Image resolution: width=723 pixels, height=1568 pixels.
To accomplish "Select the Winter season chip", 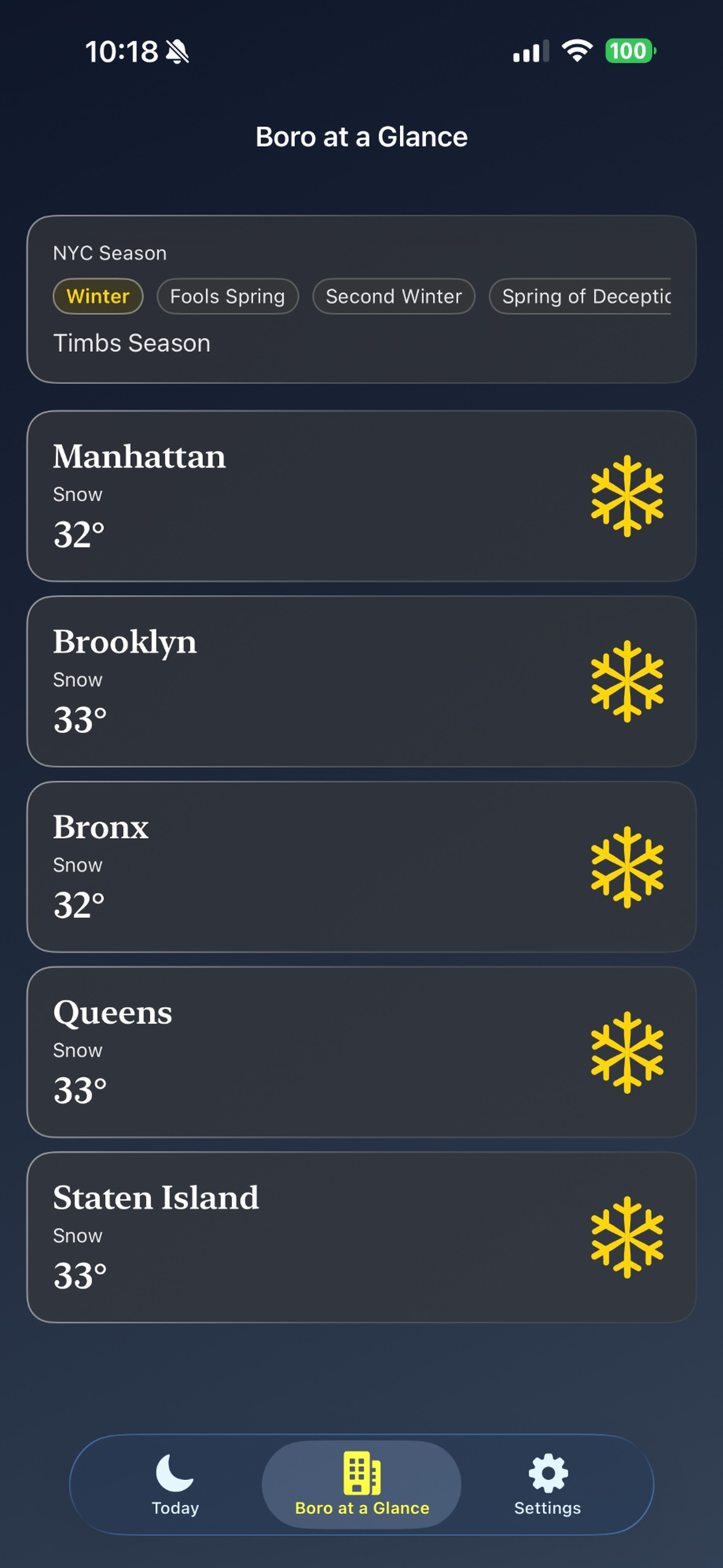I will pyautogui.click(x=98, y=297).
